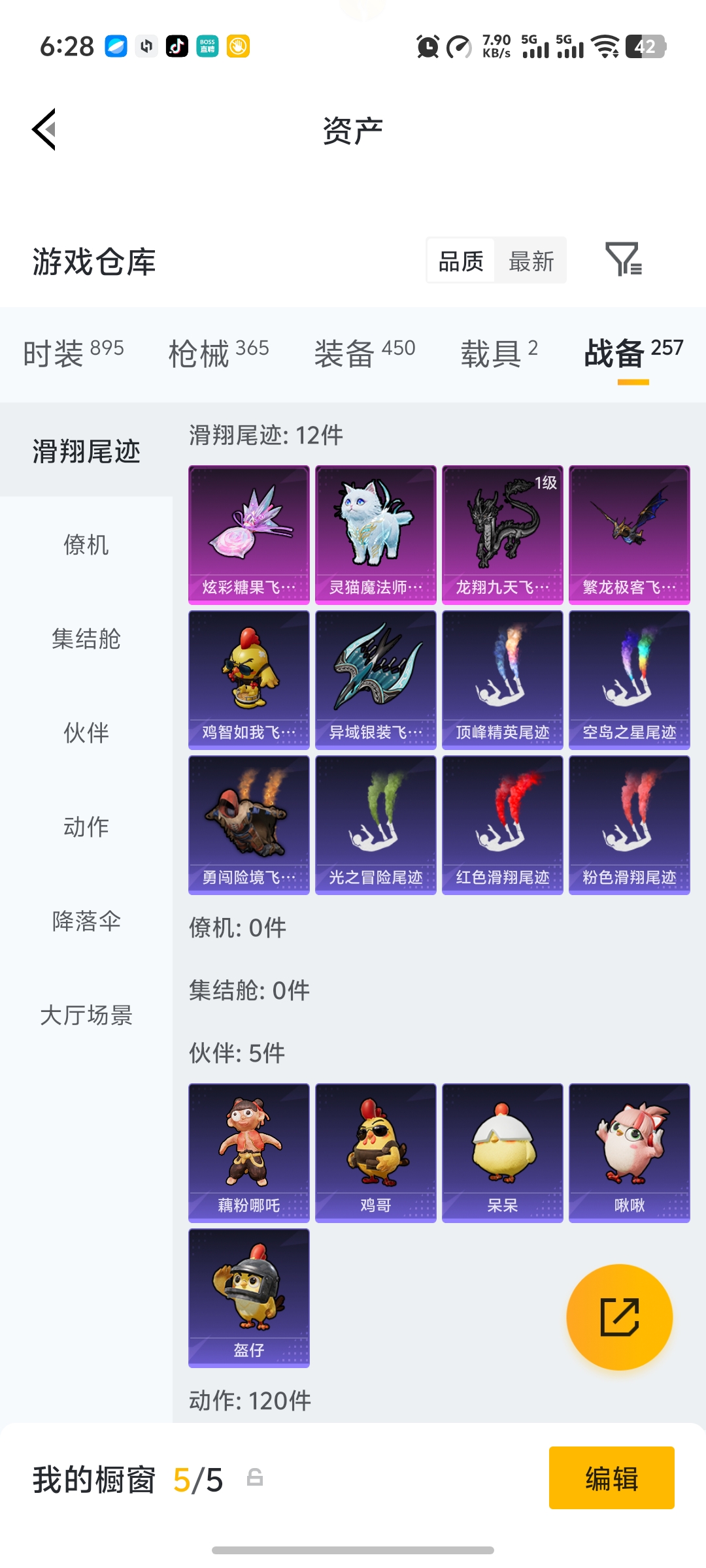Image resolution: width=706 pixels, height=1568 pixels.
Task: Tap the battery indicator showing 42
Action: pos(647,46)
